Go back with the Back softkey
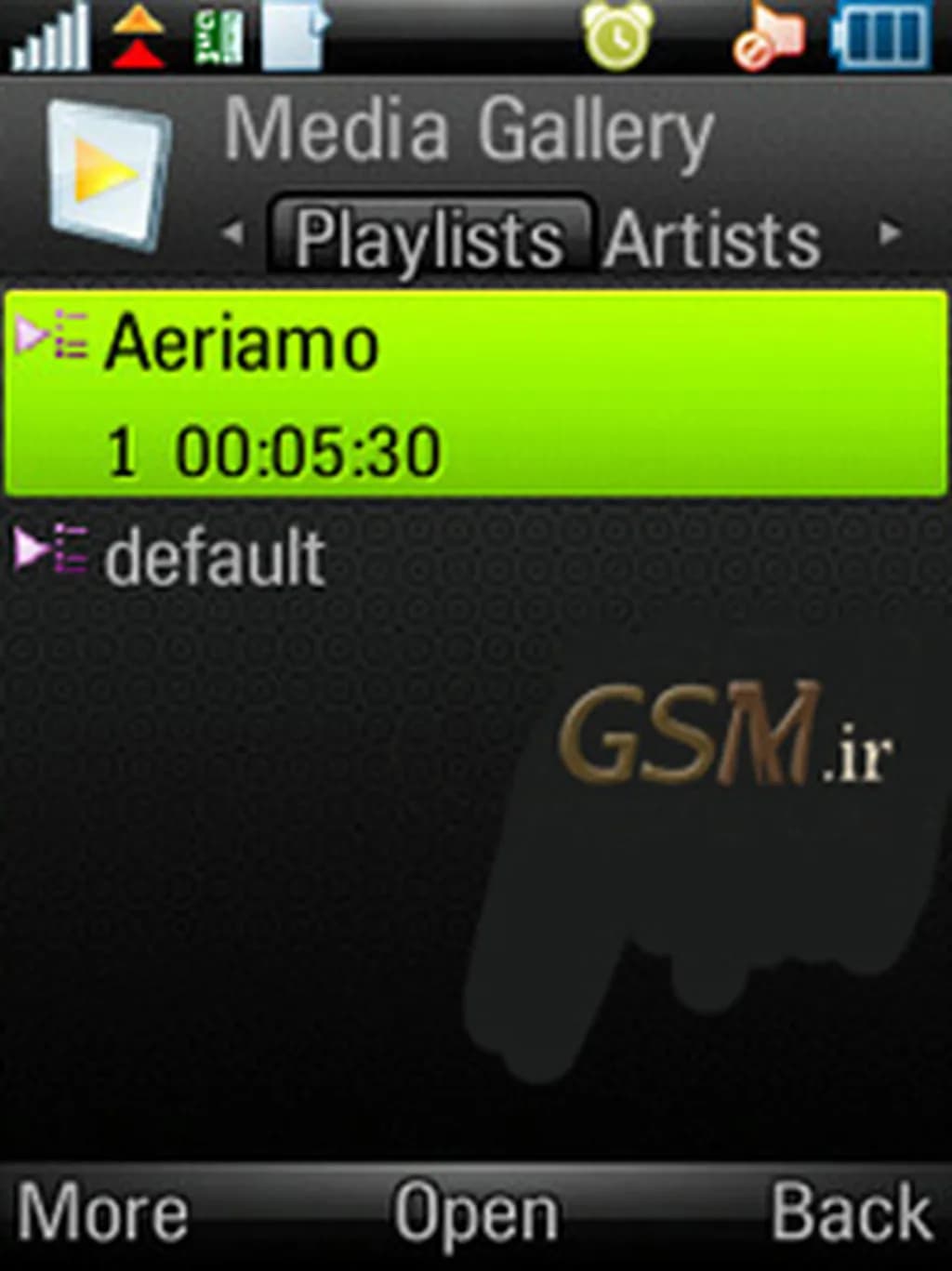The image size is (952, 1271). 851,1212
